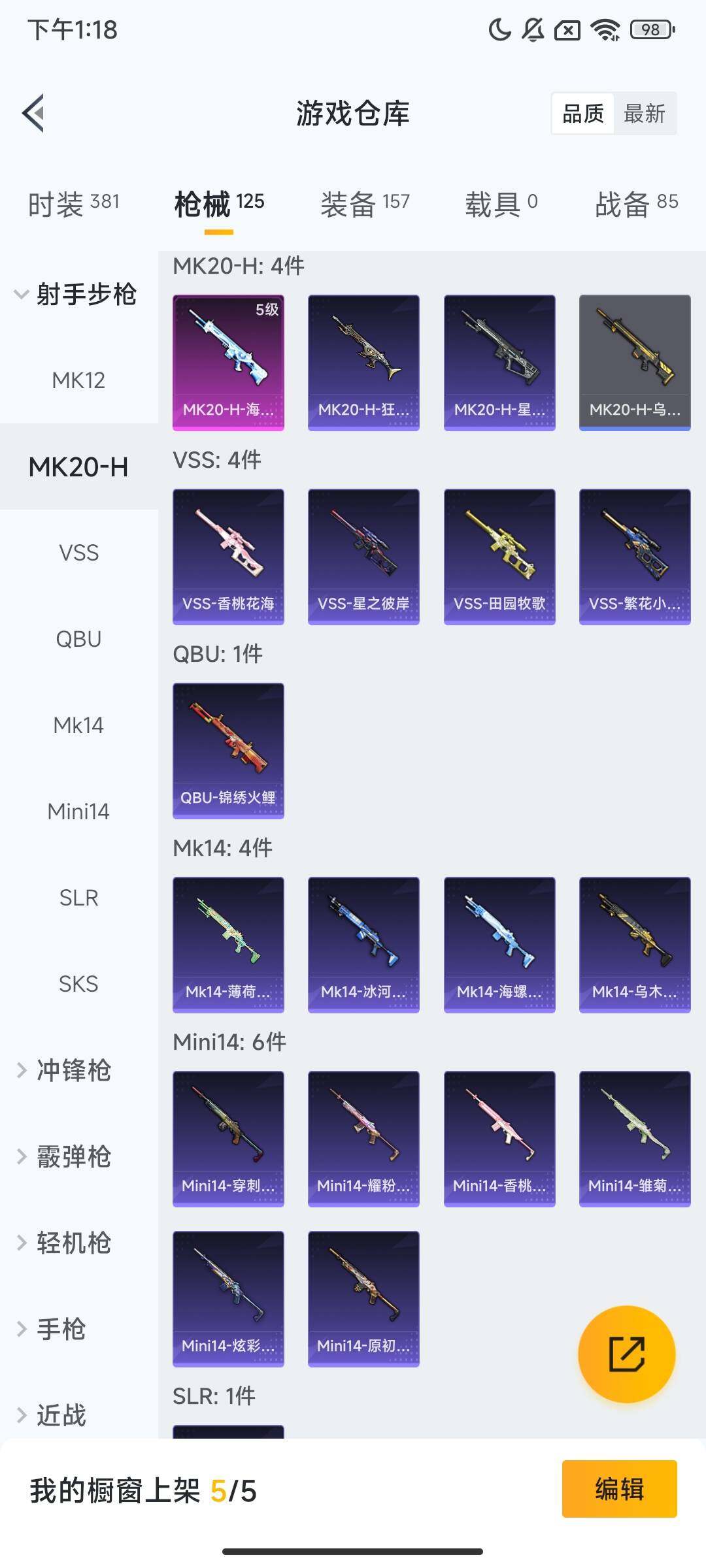Expand the 冲锋枪 category
The height and width of the screenshot is (1568, 706).
(x=73, y=1070)
